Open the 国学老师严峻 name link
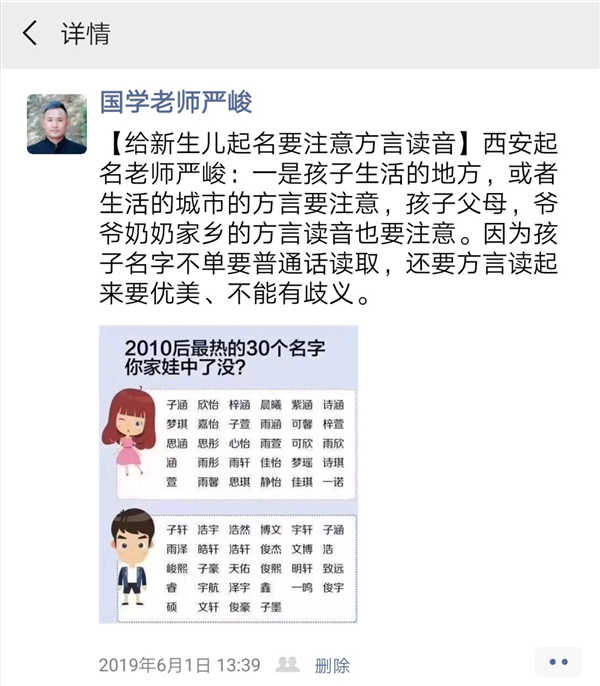The height and width of the screenshot is (686, 600). coord(175,101)
